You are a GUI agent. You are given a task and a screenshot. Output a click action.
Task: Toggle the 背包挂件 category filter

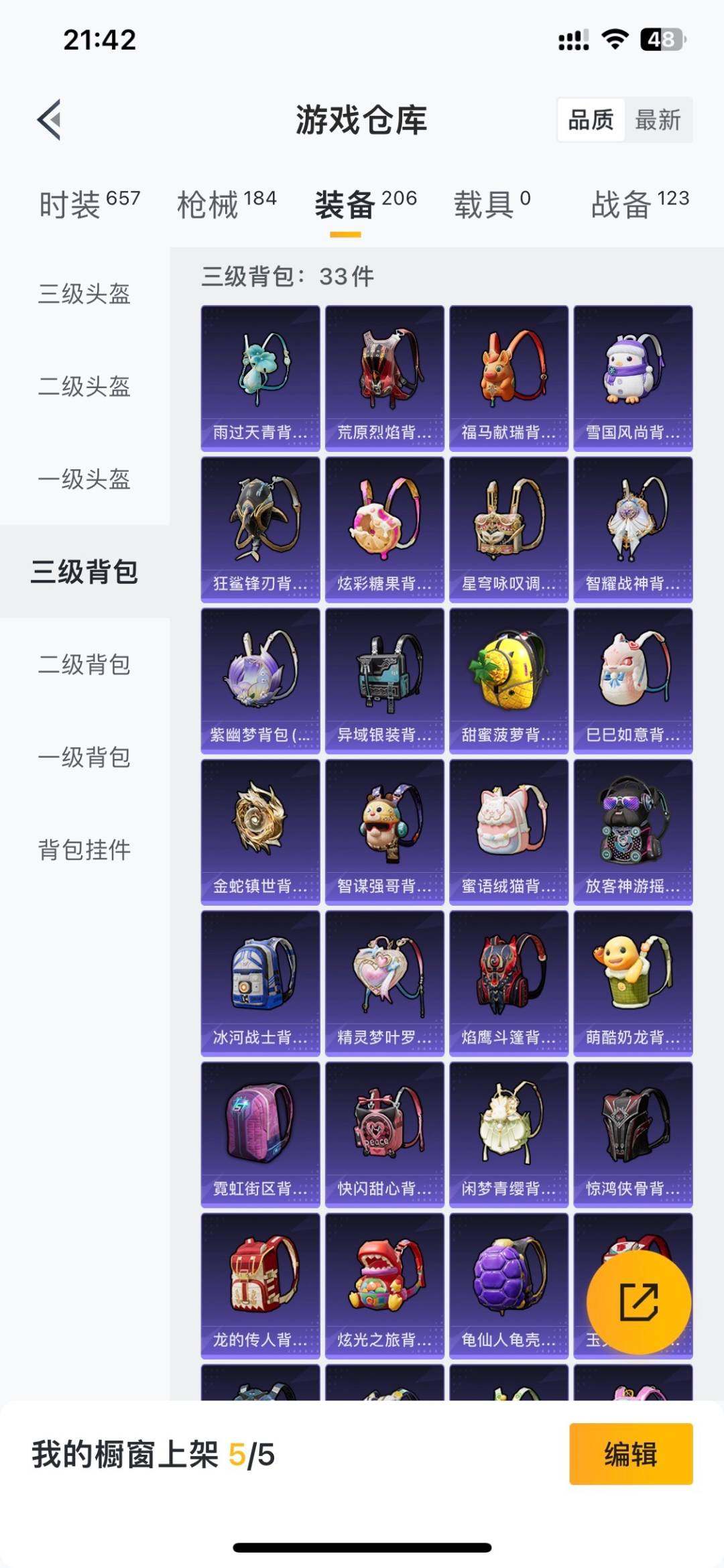click(85, 850)
